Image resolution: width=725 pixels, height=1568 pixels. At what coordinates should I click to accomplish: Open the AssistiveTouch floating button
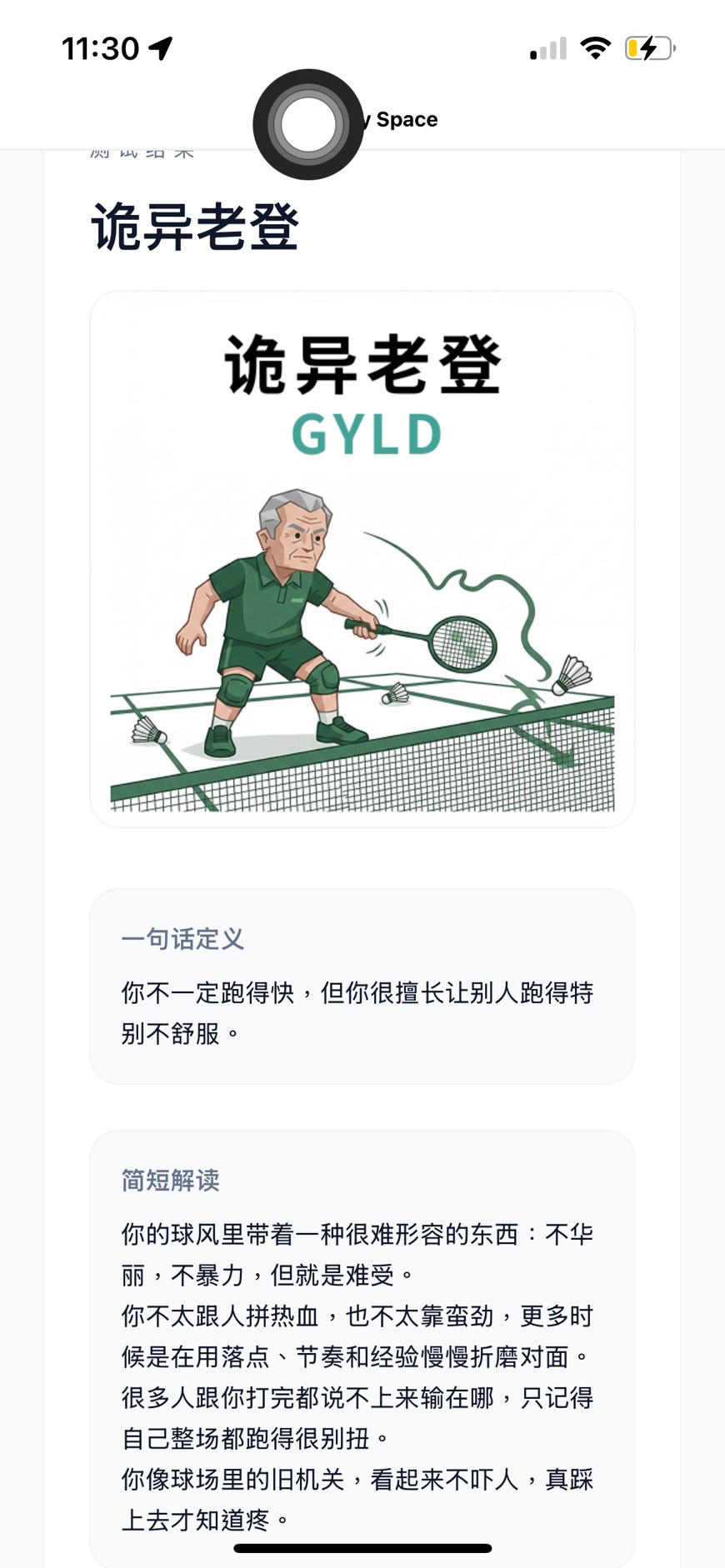pyautogui.click(x=308, y=125)
